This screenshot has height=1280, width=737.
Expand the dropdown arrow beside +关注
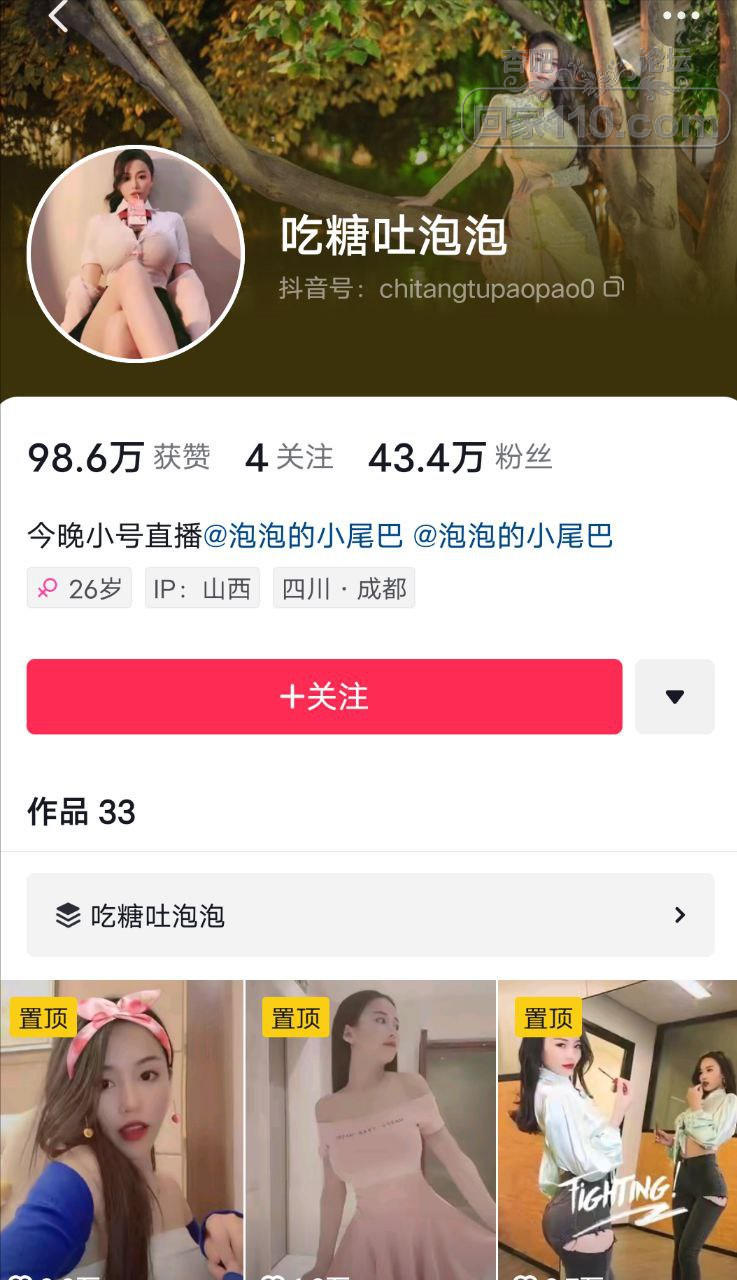coord(674,697)
